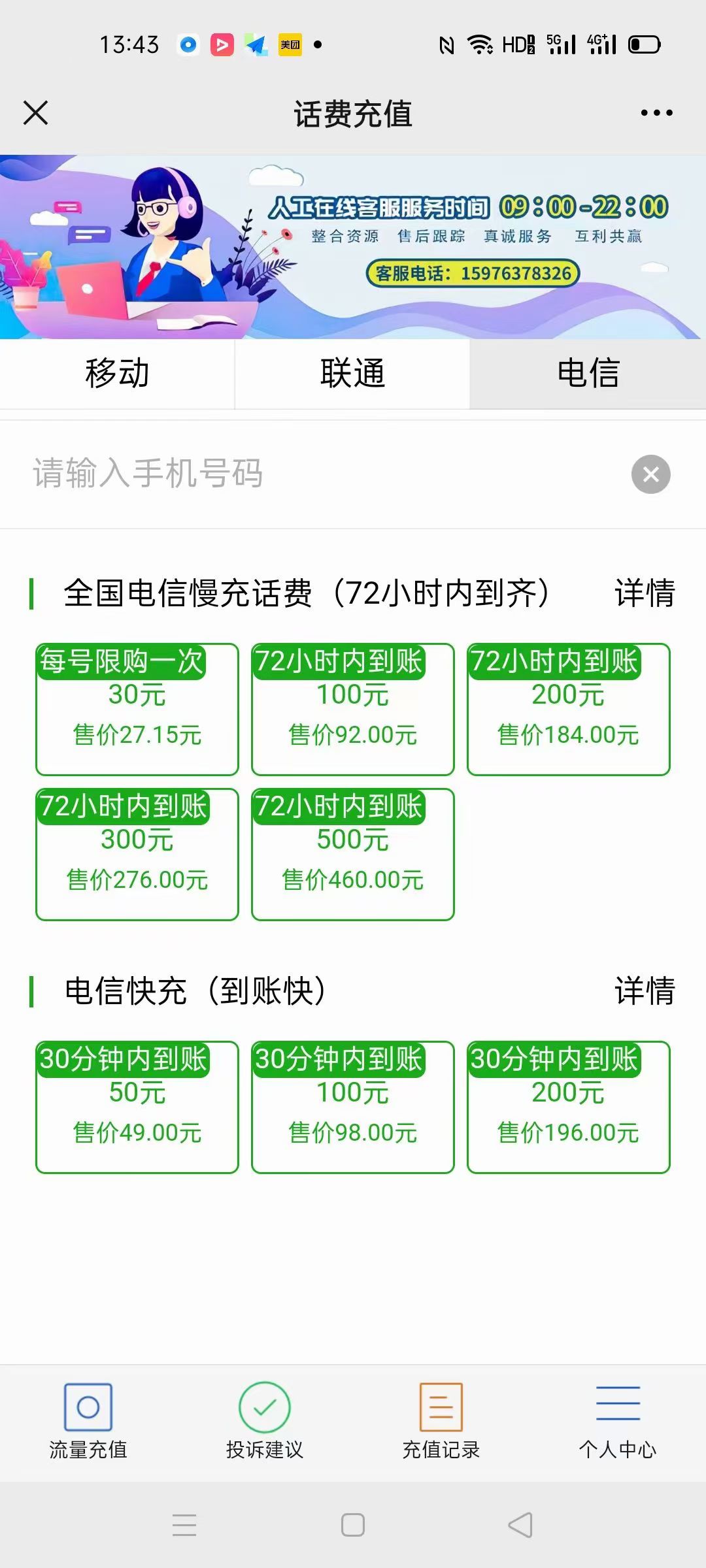
Task: View 详情 for 电信快充
Action: (x=645, y=990)
